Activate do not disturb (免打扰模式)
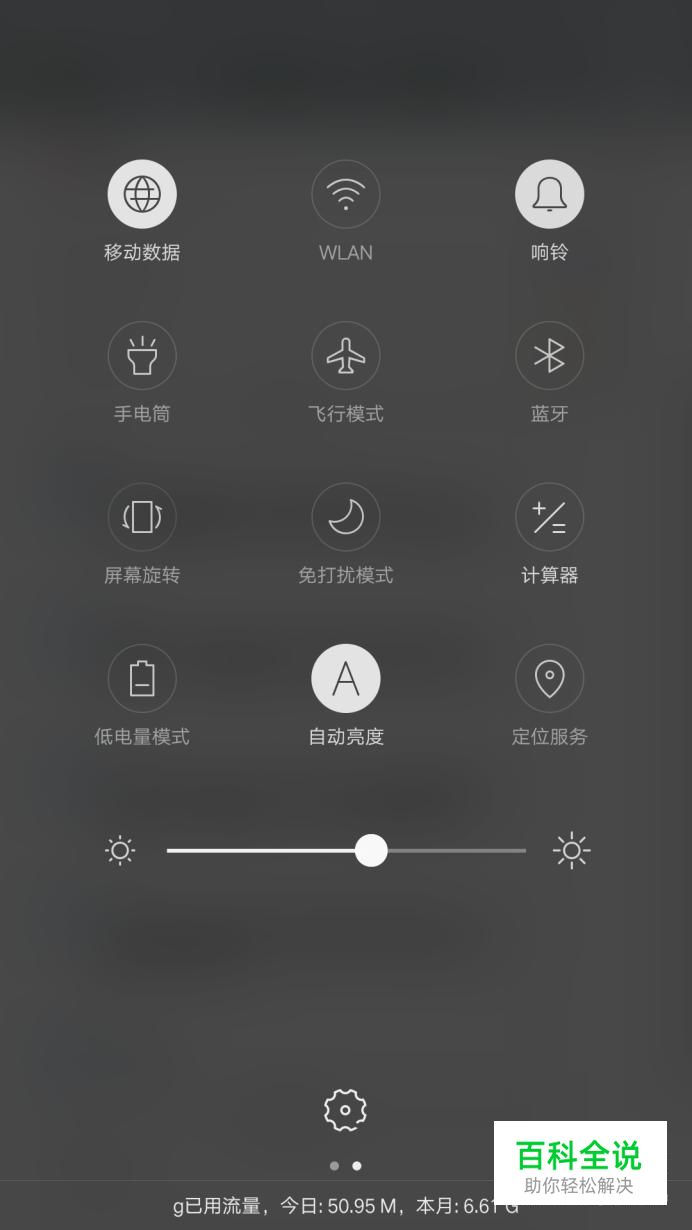The height and width of the screenshot is (1230, 692). coord(346,517)
